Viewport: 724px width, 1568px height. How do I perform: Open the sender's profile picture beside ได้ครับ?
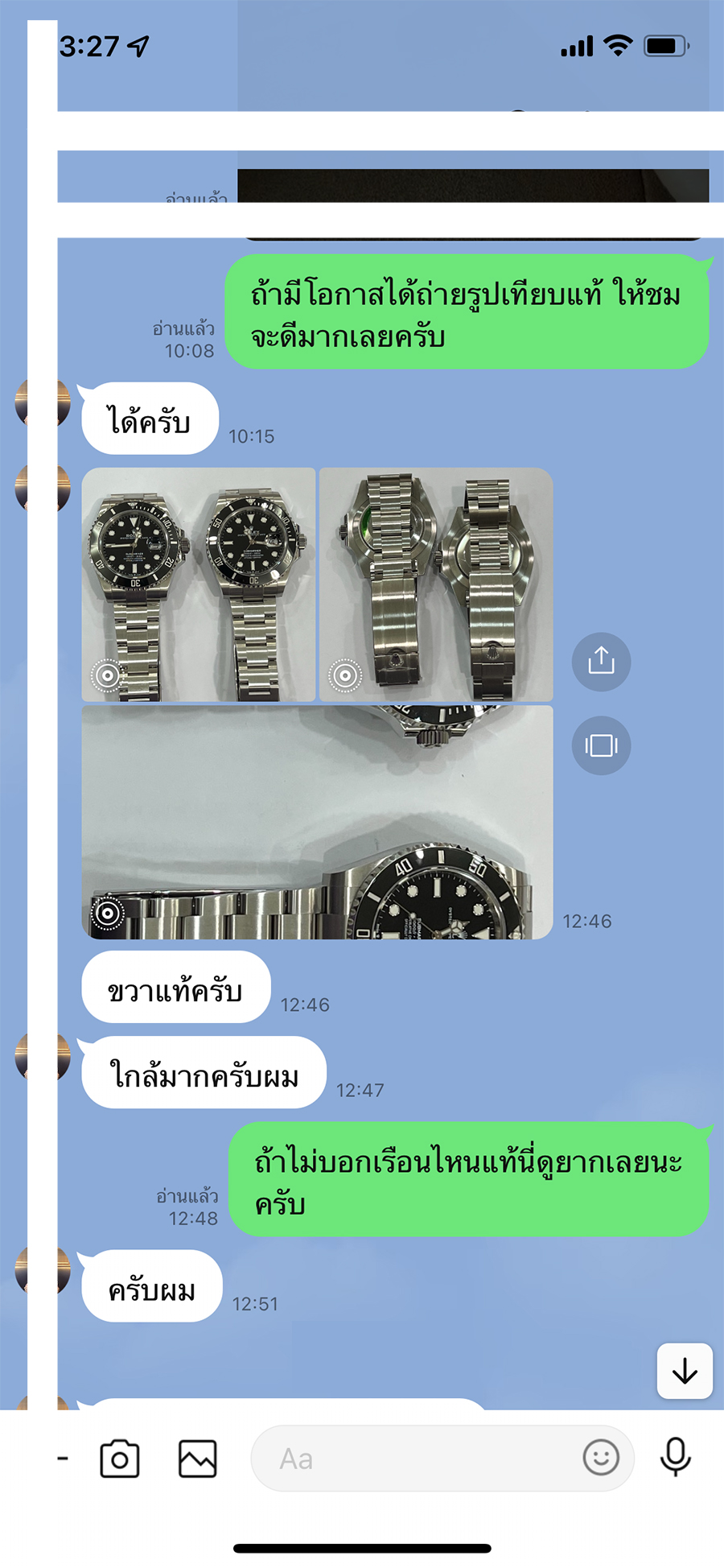tap(43, 401)
